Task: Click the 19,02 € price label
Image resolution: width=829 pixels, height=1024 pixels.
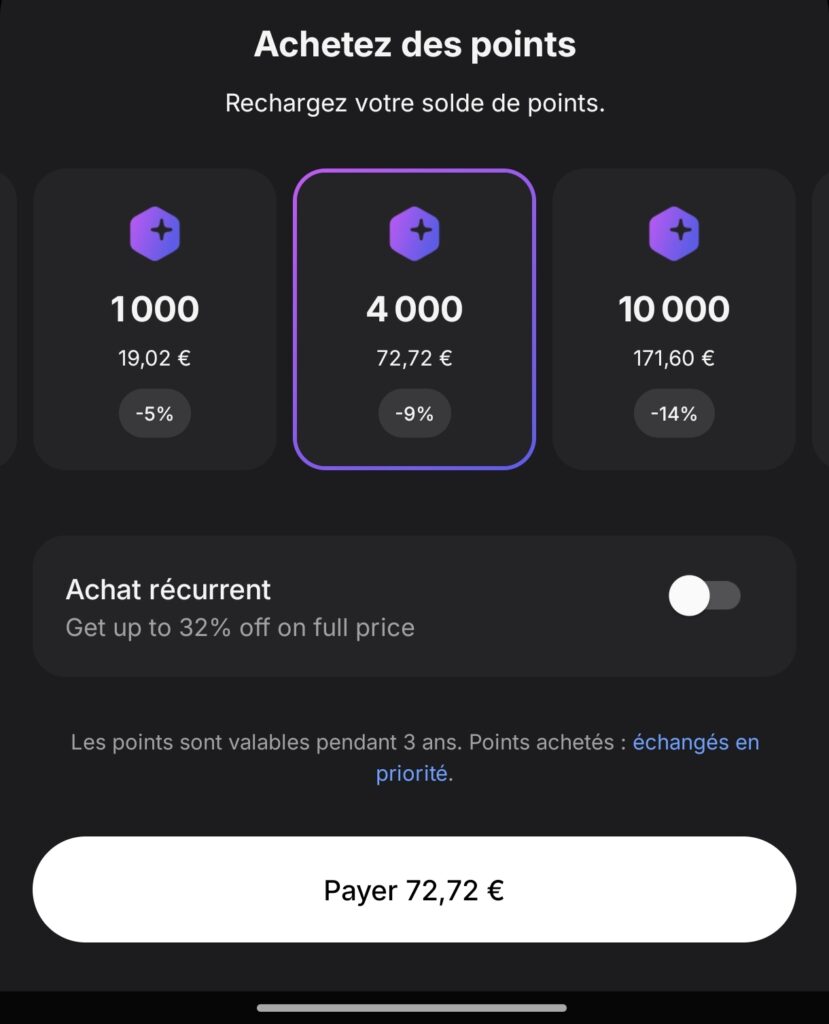Action: 155,357
